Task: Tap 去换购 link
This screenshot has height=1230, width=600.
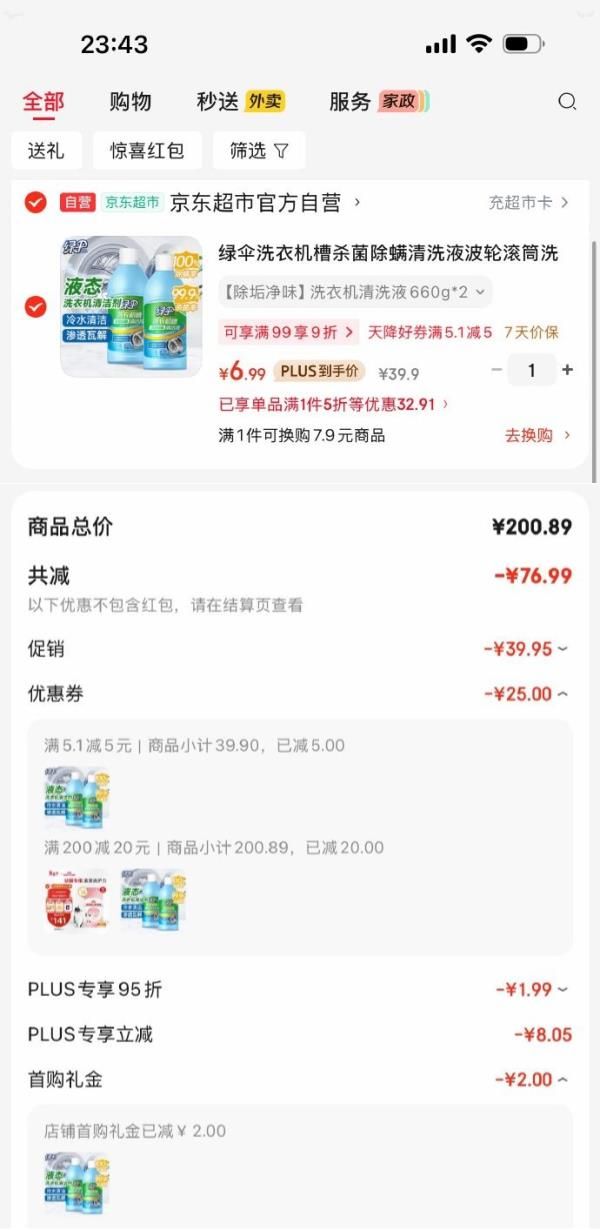Action: (x=537, y=435)
